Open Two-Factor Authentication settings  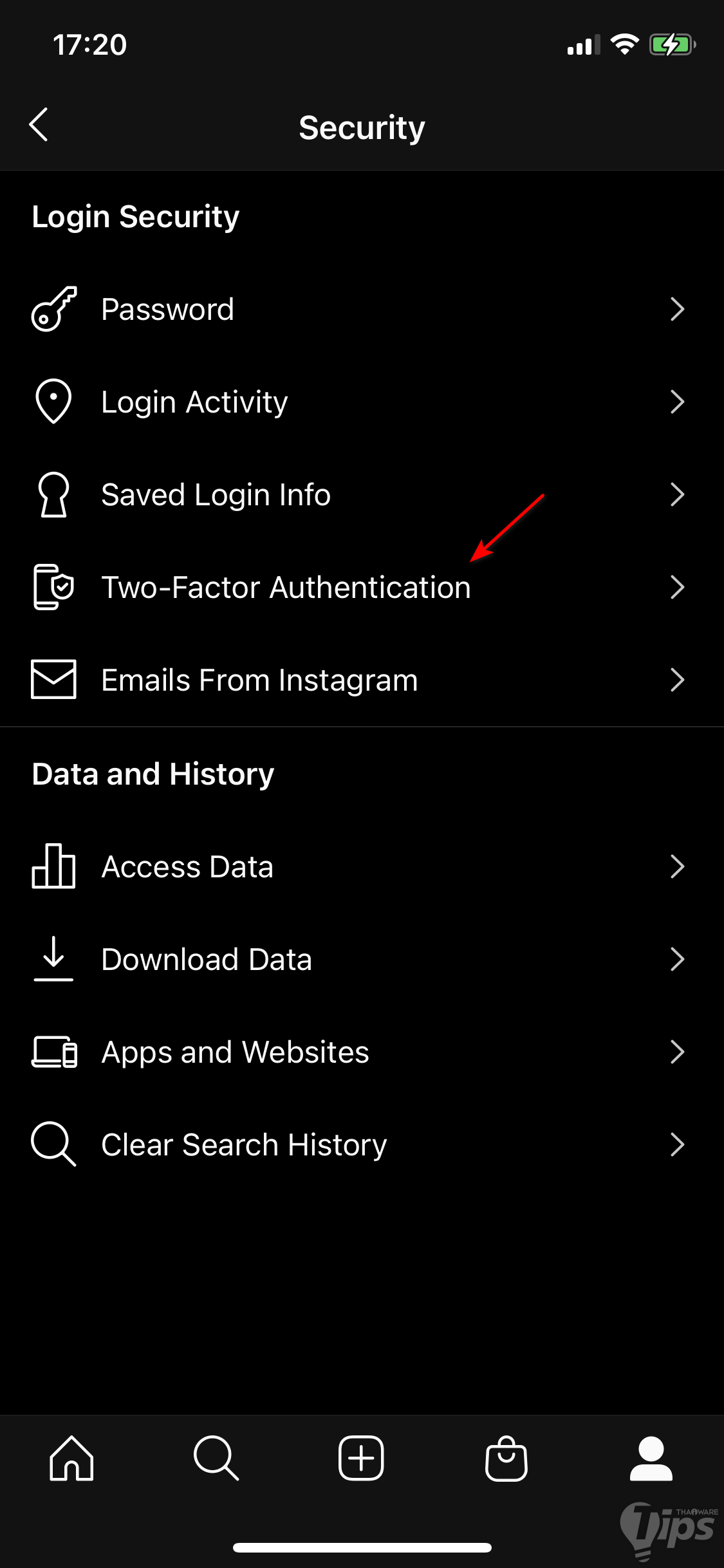pos(286,588)
